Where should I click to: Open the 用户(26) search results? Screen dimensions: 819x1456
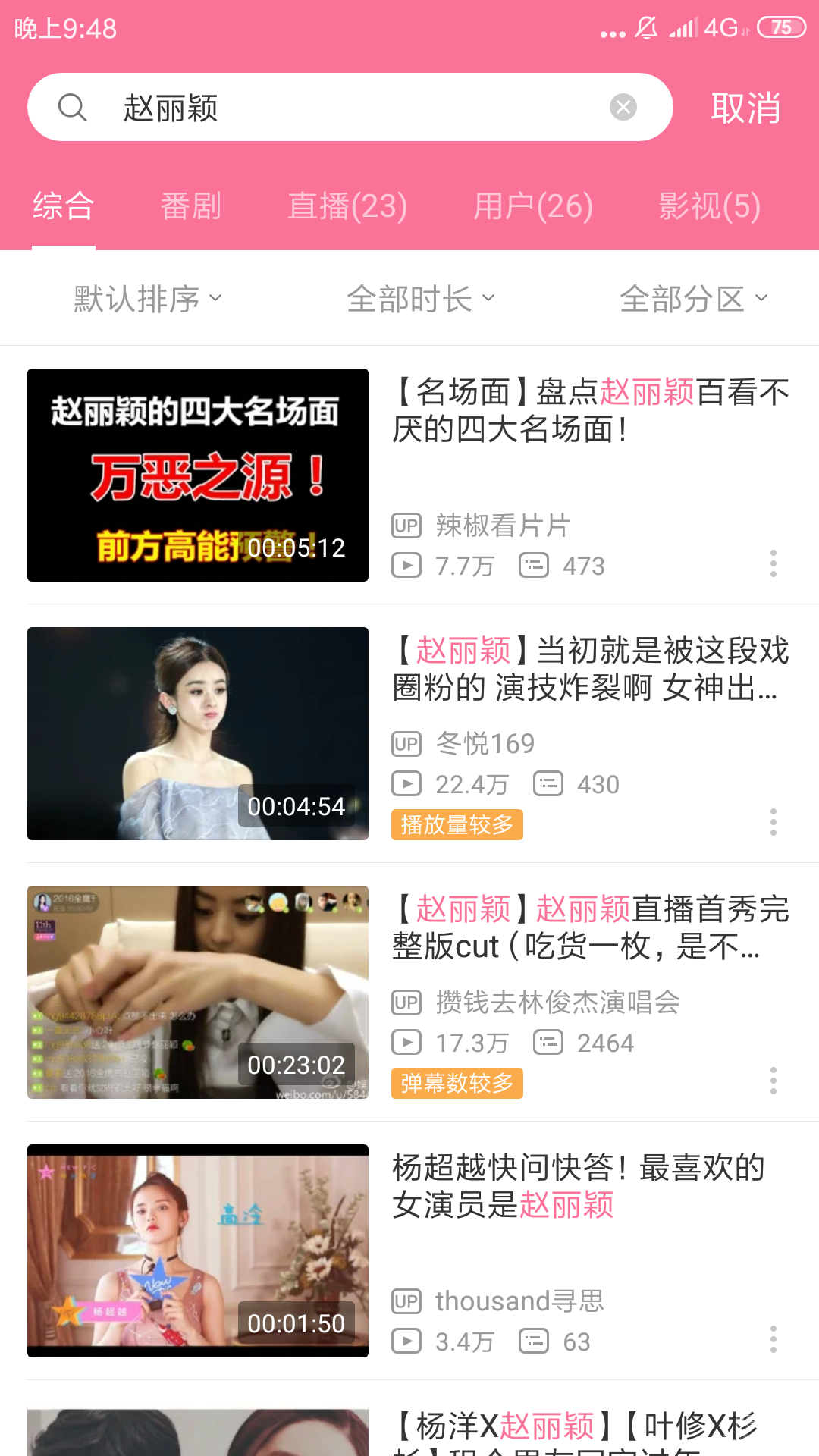tap(533, 206)
